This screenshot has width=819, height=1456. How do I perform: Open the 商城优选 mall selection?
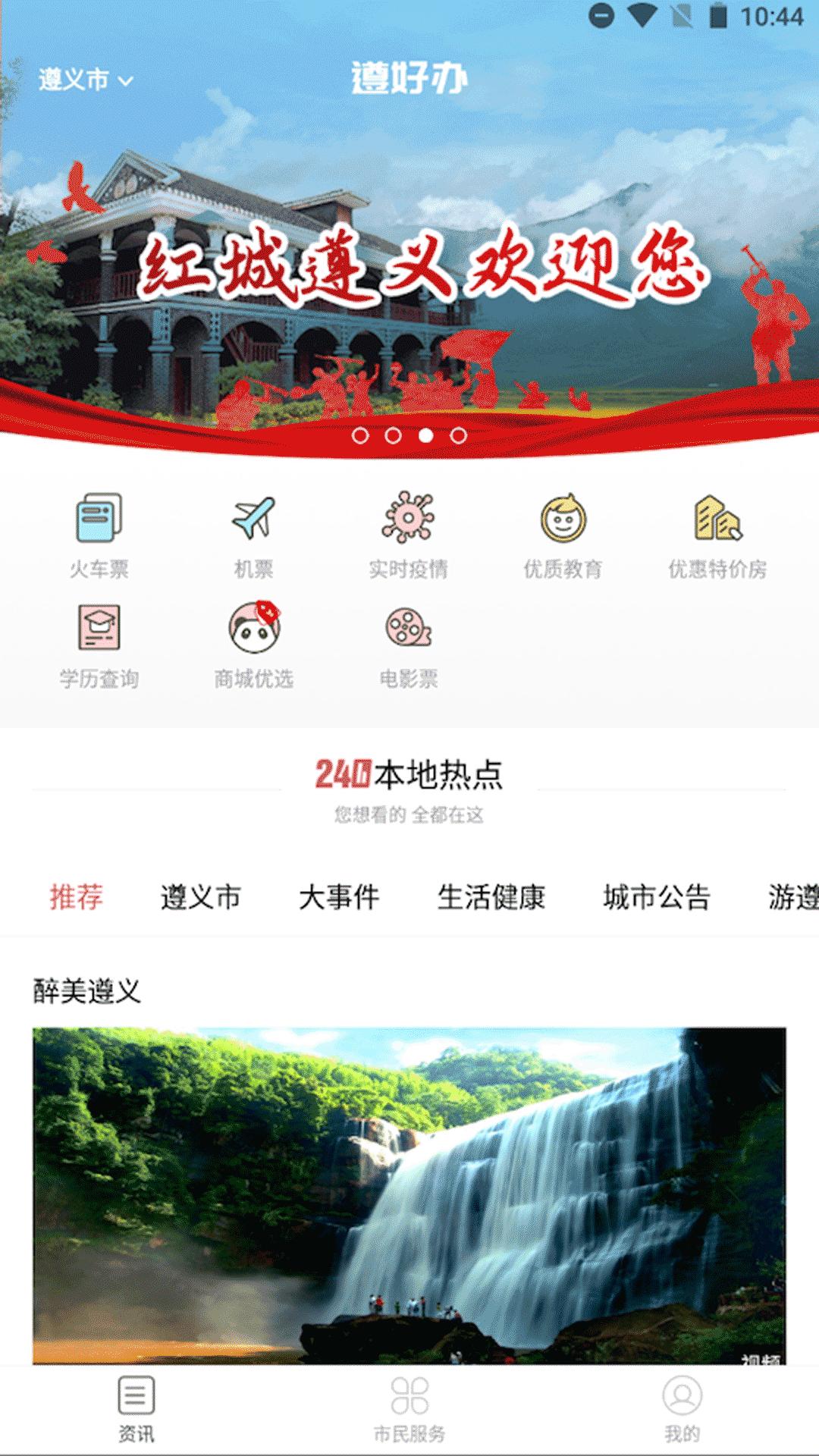[x=253, y=646]
